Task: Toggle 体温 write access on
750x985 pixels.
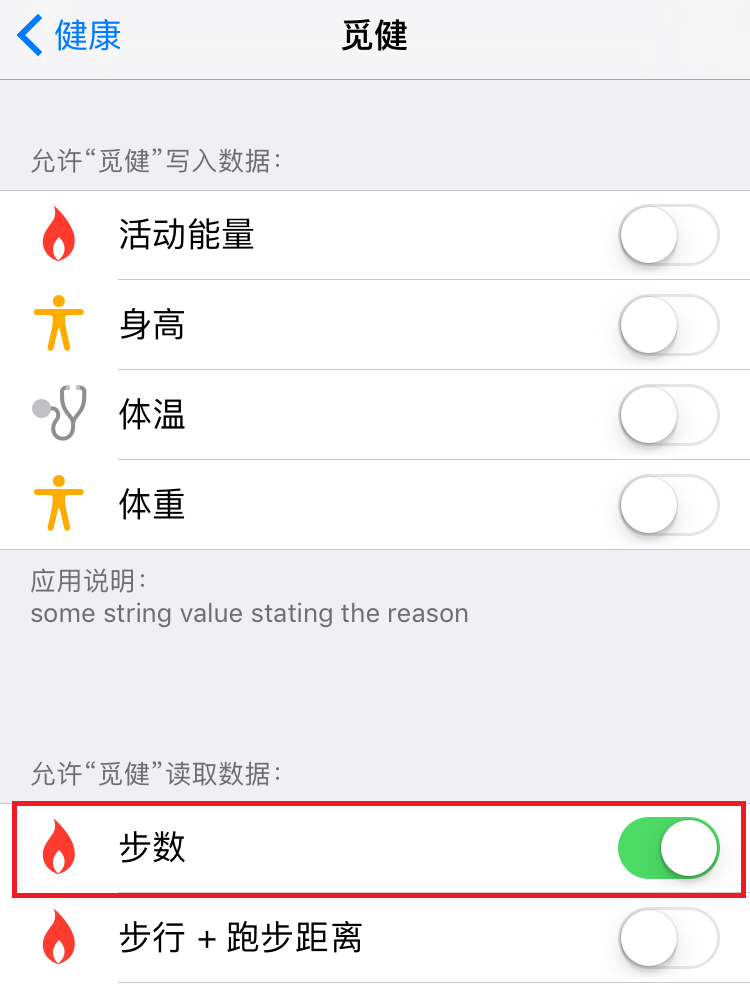Action: [x=668, y=415]
